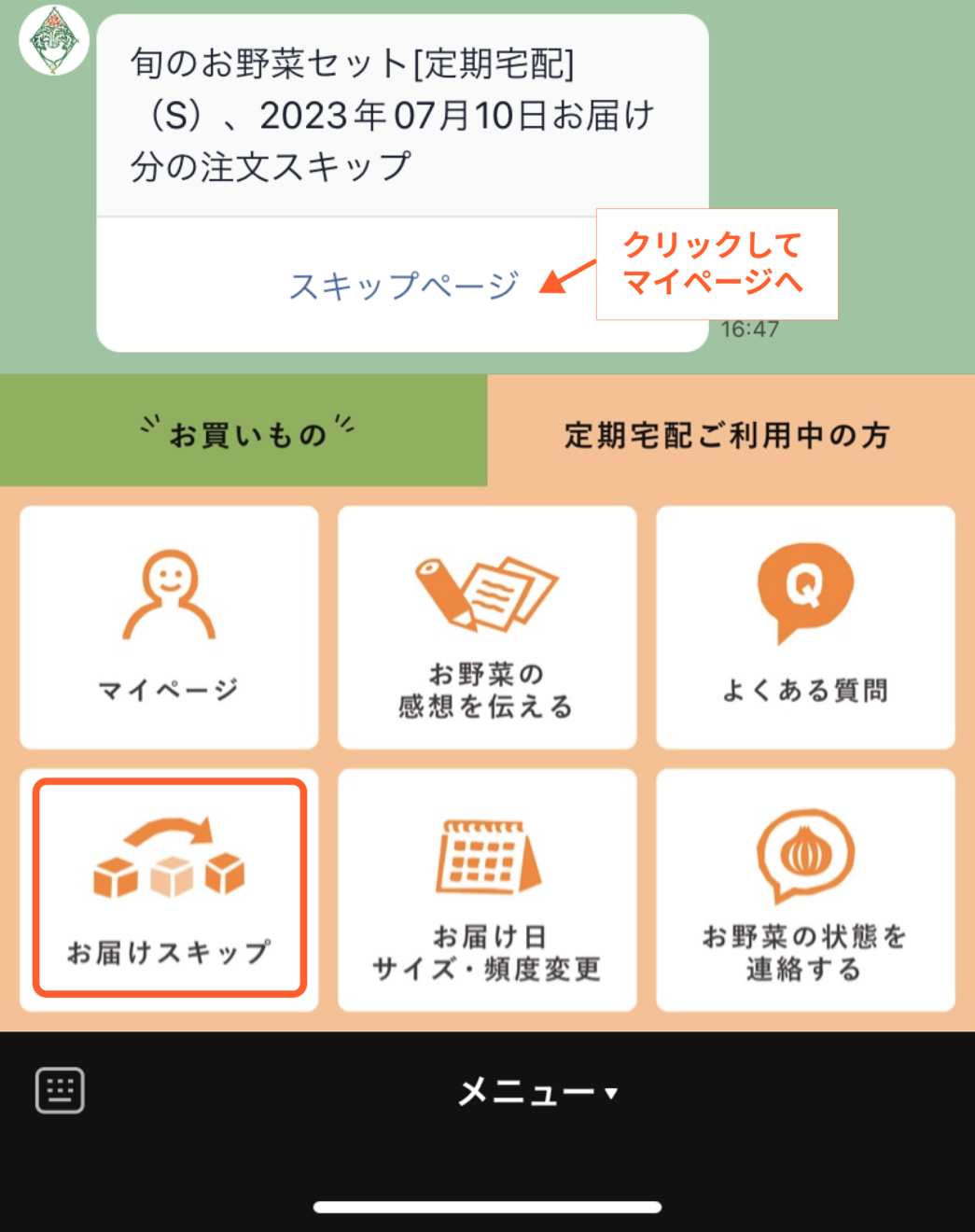Open お届け日 サイズ・頻度変更 tile
This screenshot has height=1232, width=975.
click(487, 889)
